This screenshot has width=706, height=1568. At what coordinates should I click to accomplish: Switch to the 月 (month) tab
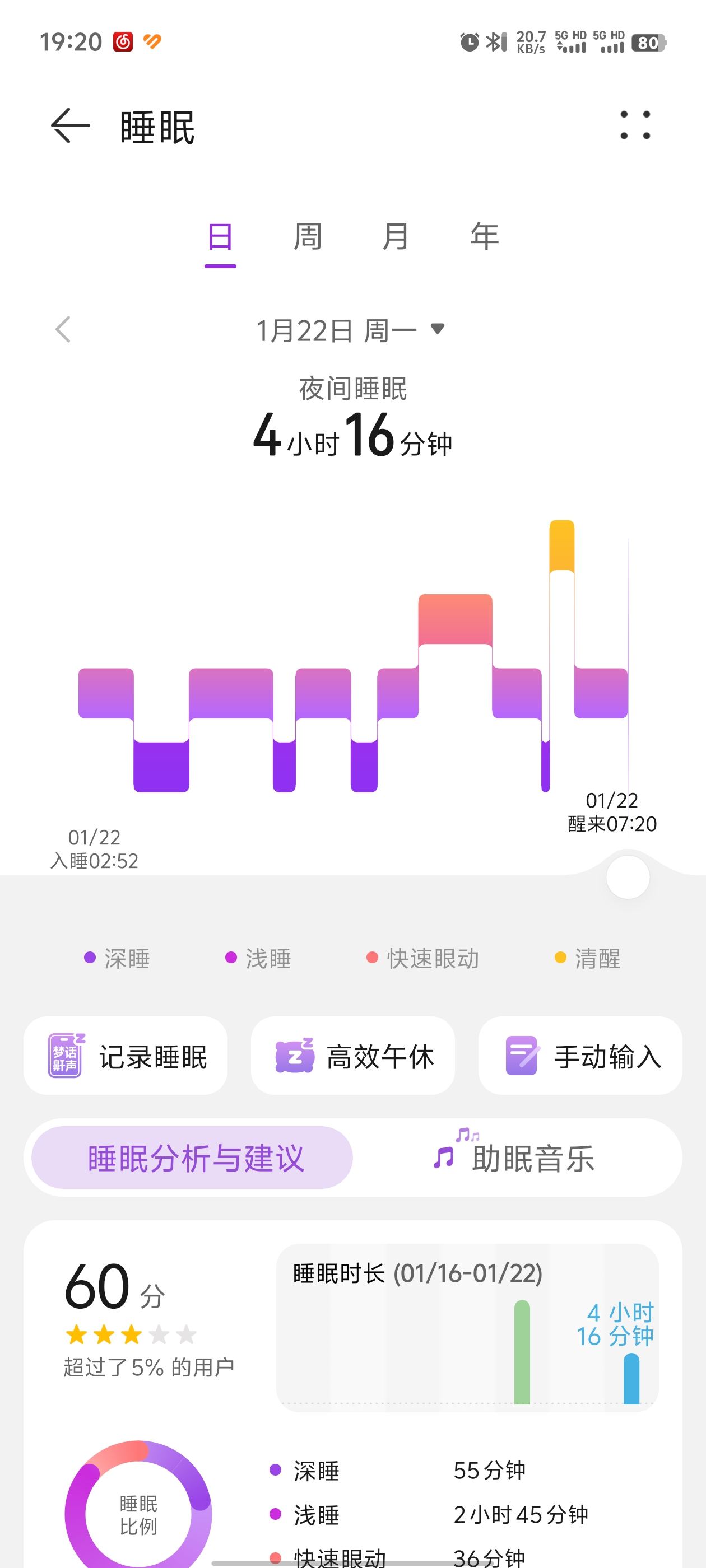pos(396,237)
